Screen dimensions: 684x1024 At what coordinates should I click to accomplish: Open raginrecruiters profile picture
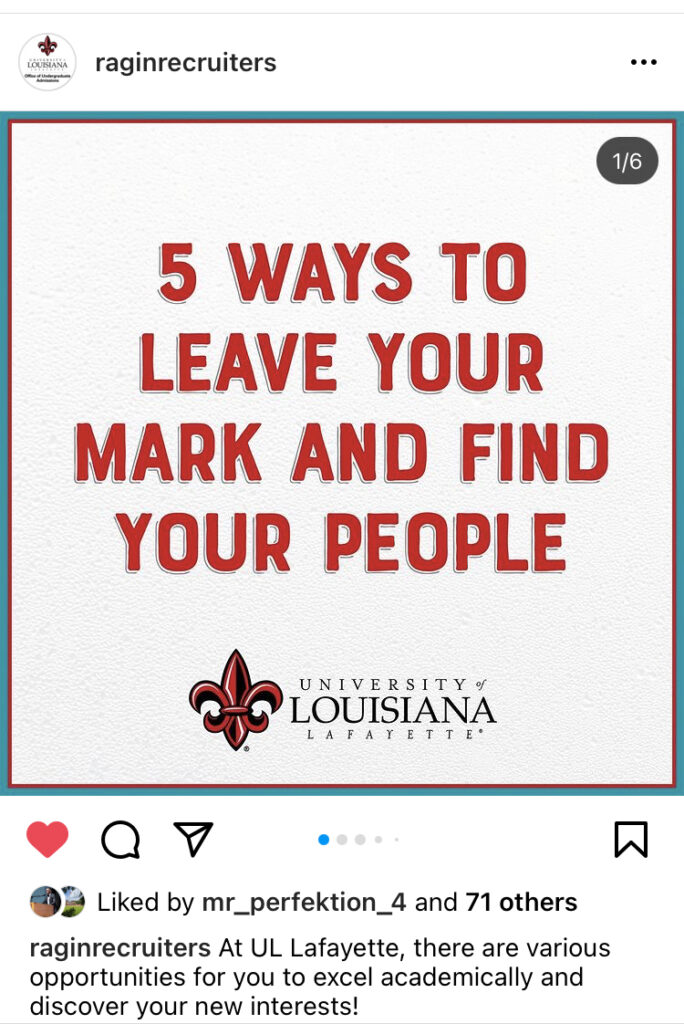(47, 62)
